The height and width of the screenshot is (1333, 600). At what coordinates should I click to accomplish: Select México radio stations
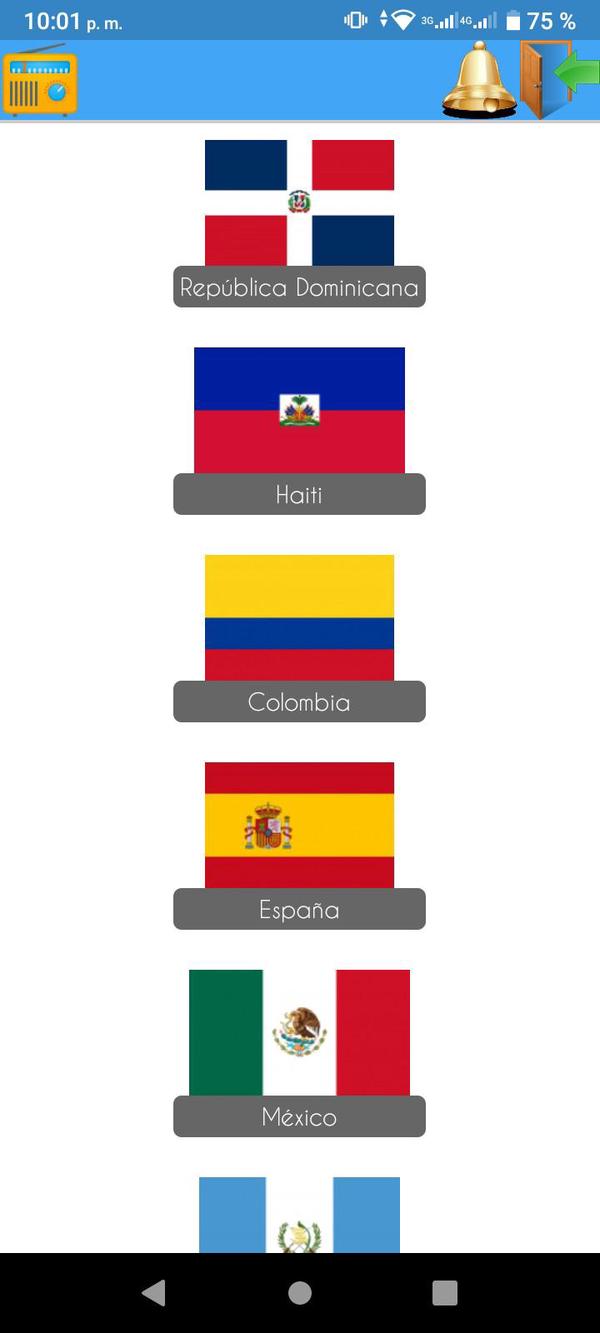pos(299,1050)
